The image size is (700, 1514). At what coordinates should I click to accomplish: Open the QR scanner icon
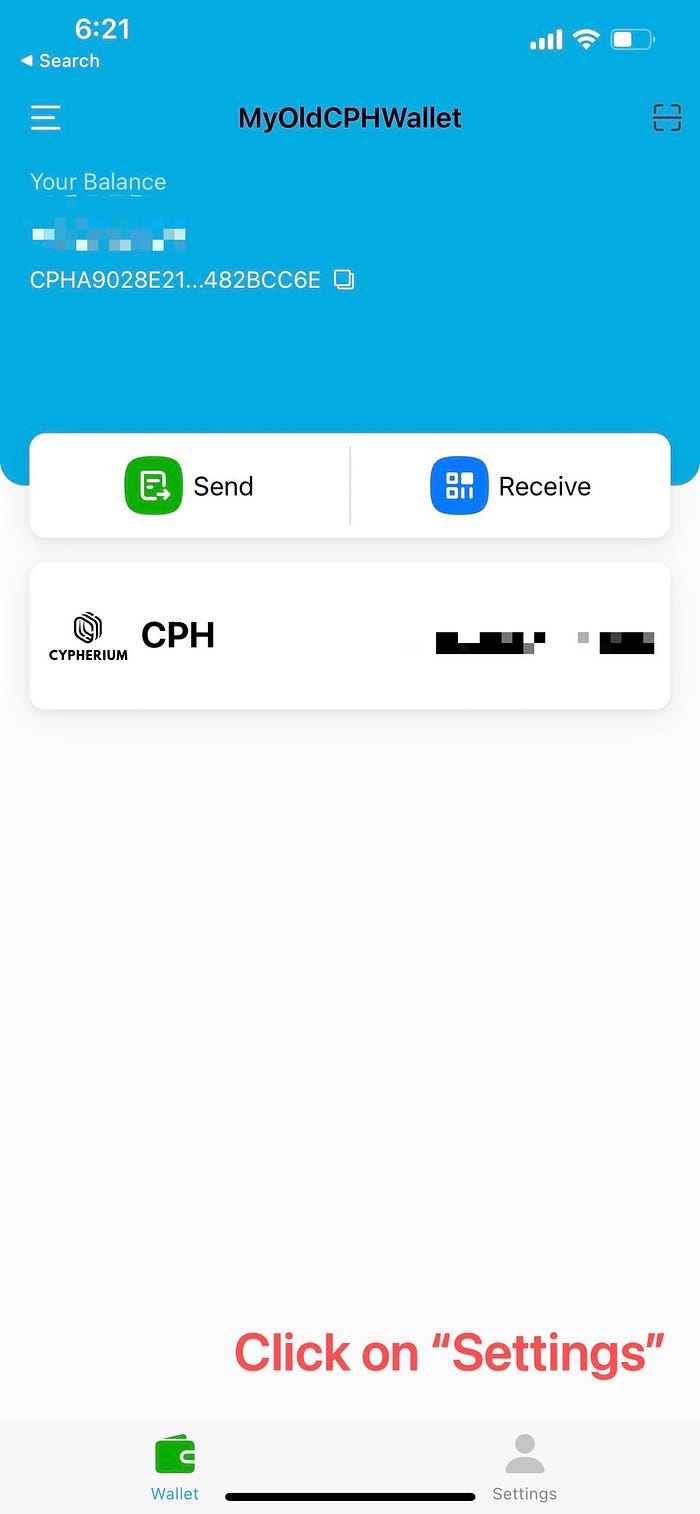(666, 118)
